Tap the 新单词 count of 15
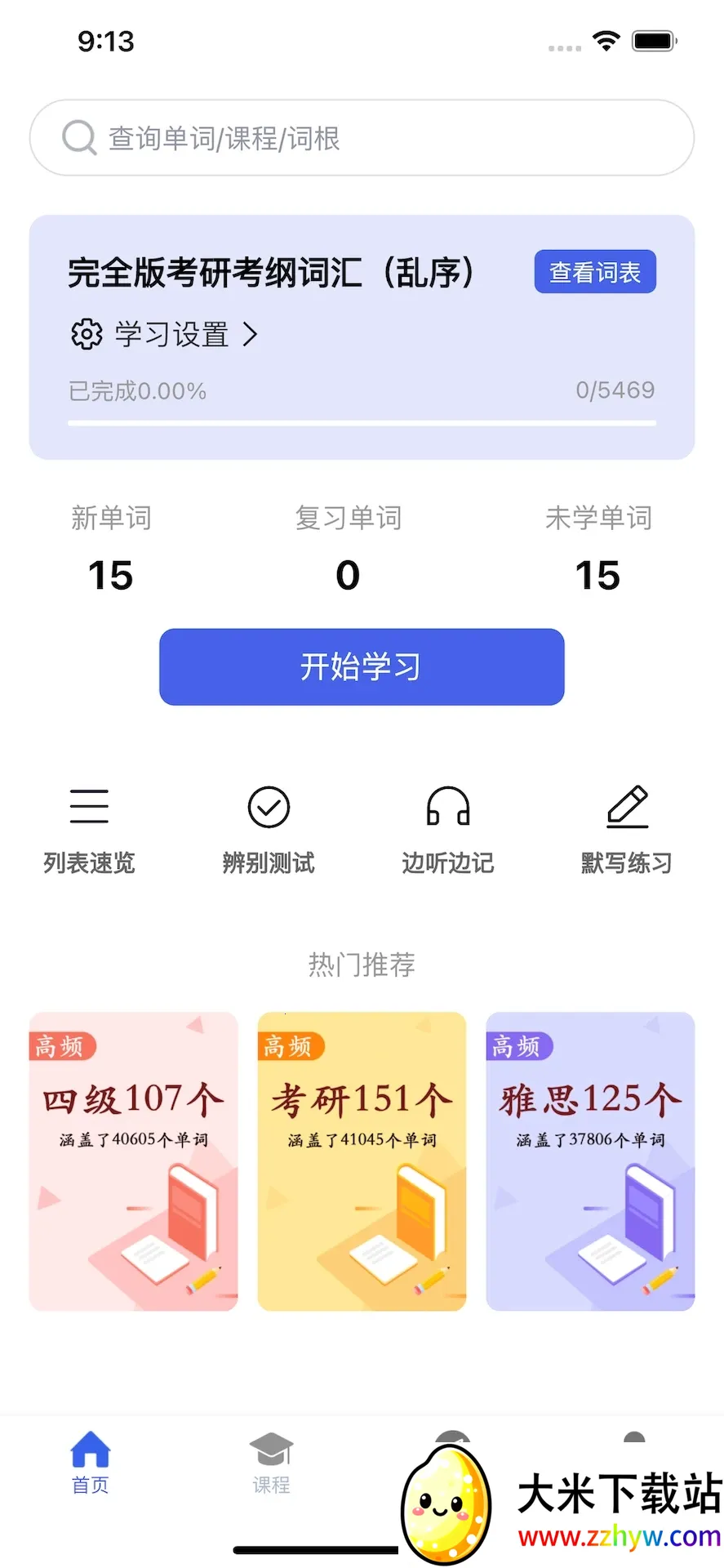724x1568 pixels. [x=111, y=575]
